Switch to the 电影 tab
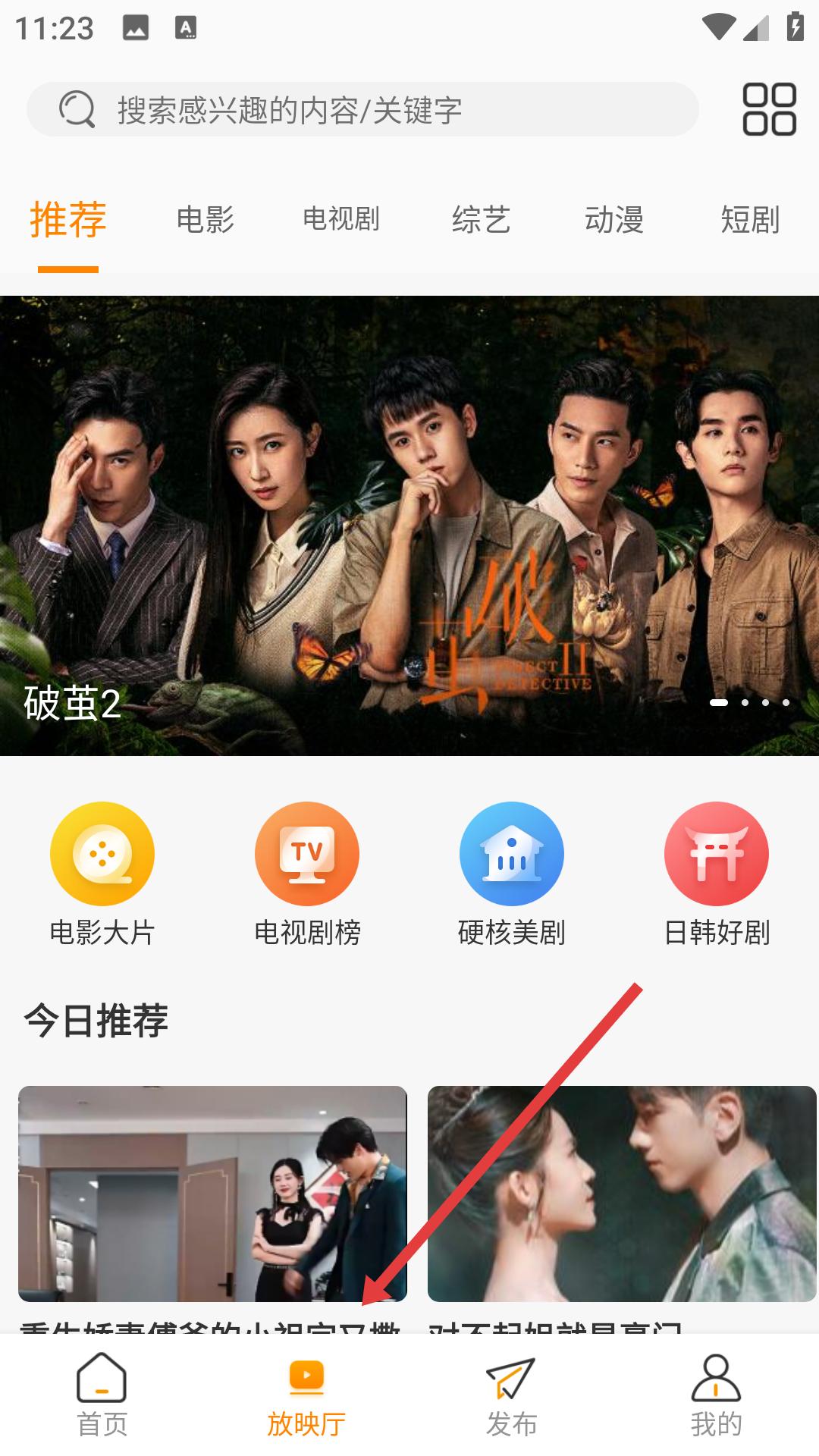 click(205, 220)
